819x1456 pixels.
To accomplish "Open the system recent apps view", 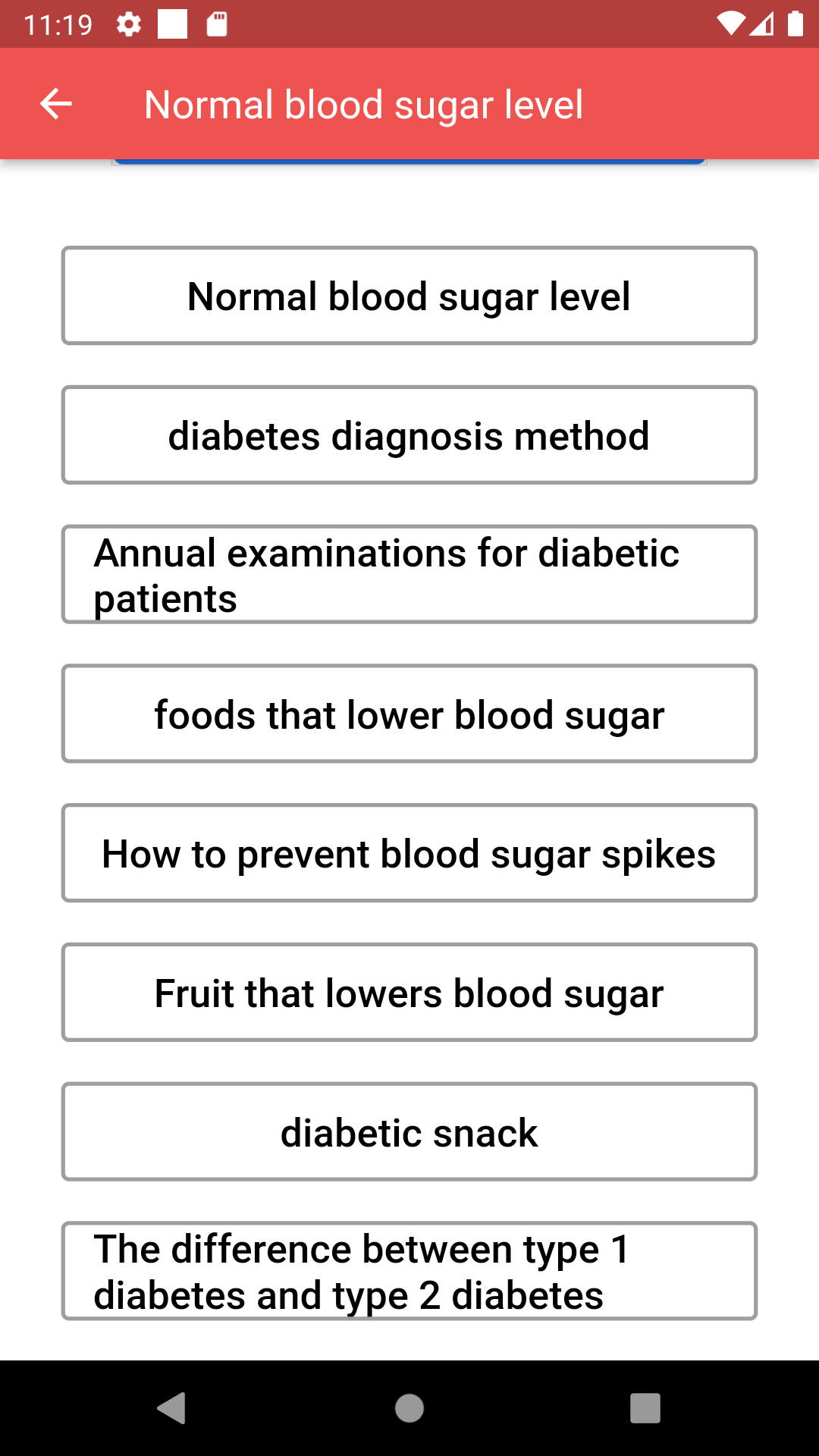I will point(645,1408).
